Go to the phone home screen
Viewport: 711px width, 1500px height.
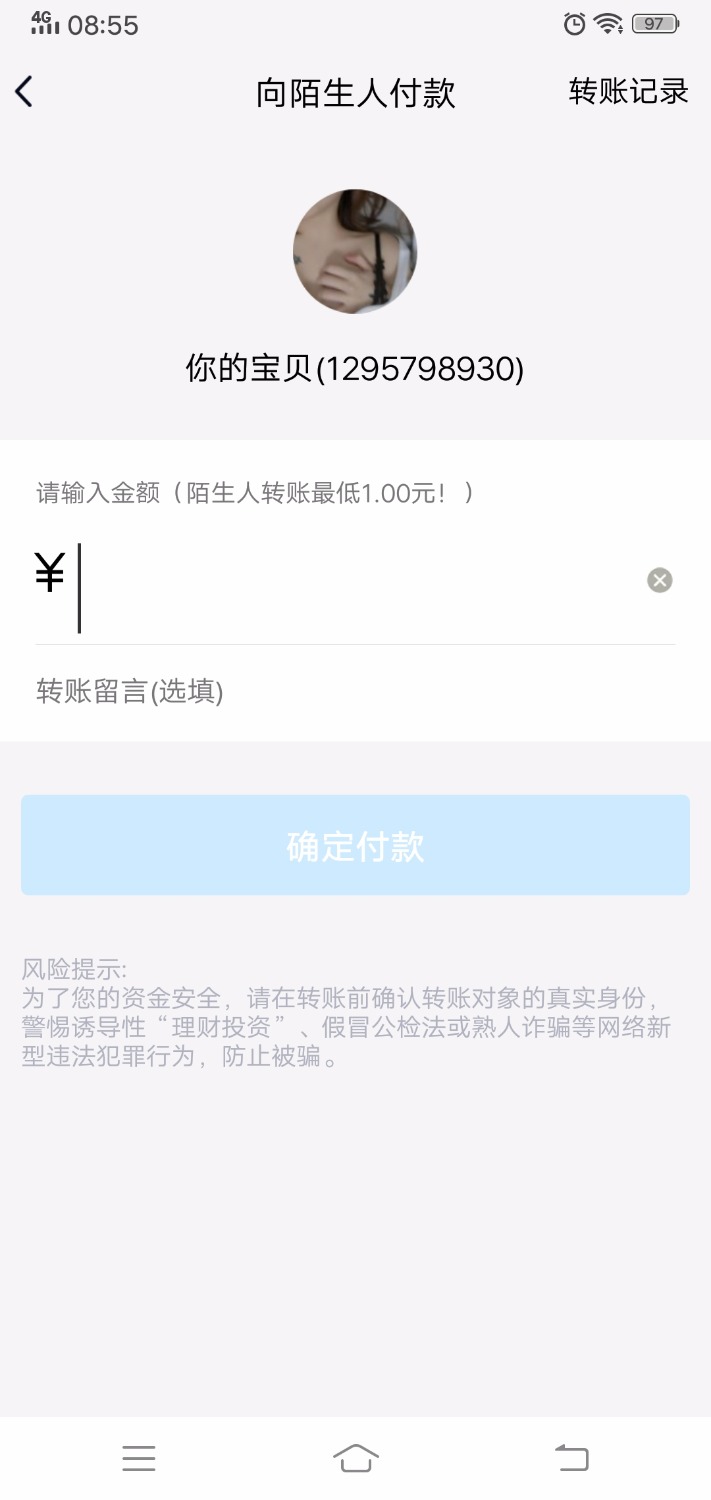356,1458
